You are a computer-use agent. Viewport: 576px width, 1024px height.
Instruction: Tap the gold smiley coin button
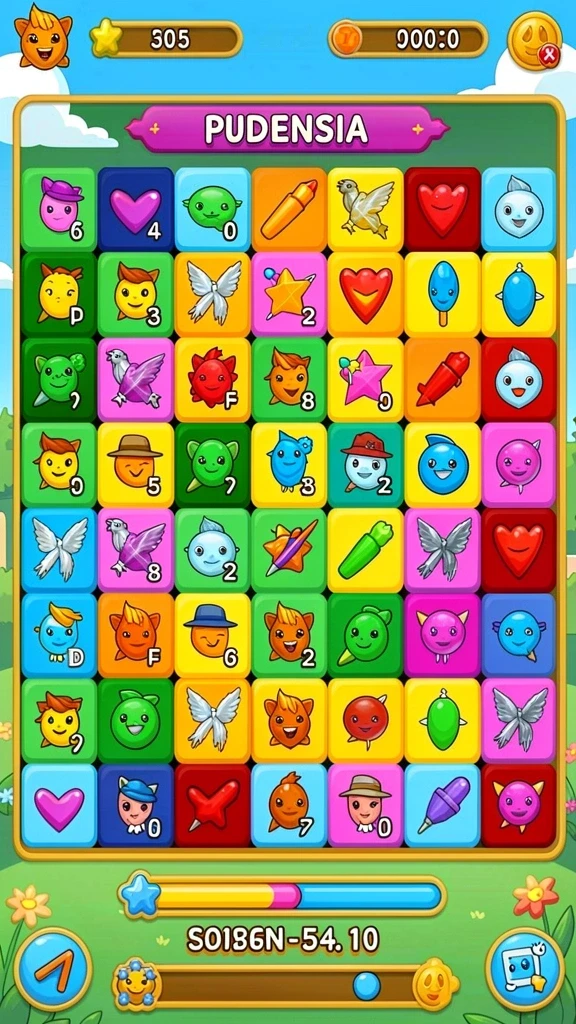(534, 40)
